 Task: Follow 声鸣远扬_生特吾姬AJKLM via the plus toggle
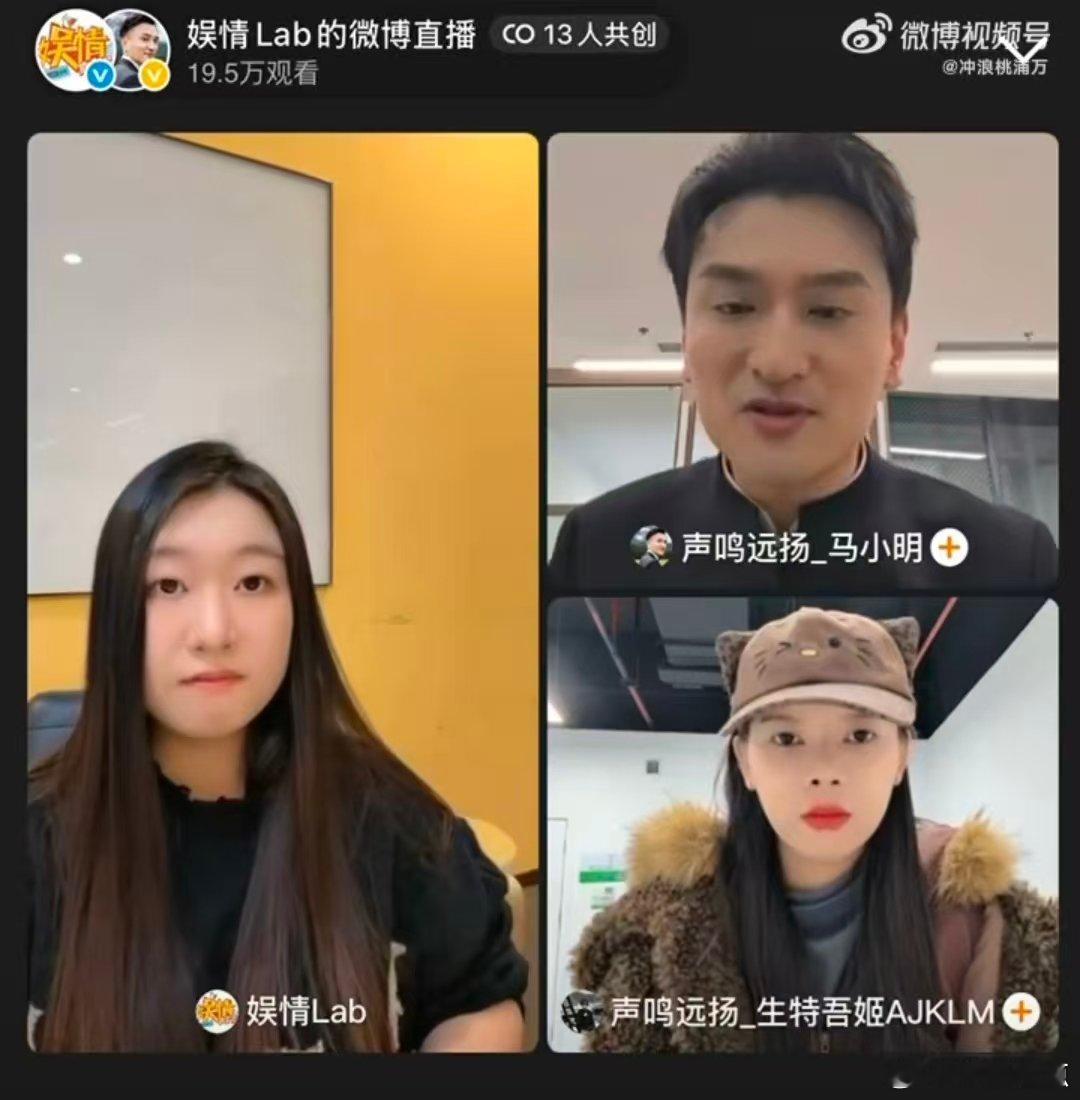(x=1019, y=1012)
